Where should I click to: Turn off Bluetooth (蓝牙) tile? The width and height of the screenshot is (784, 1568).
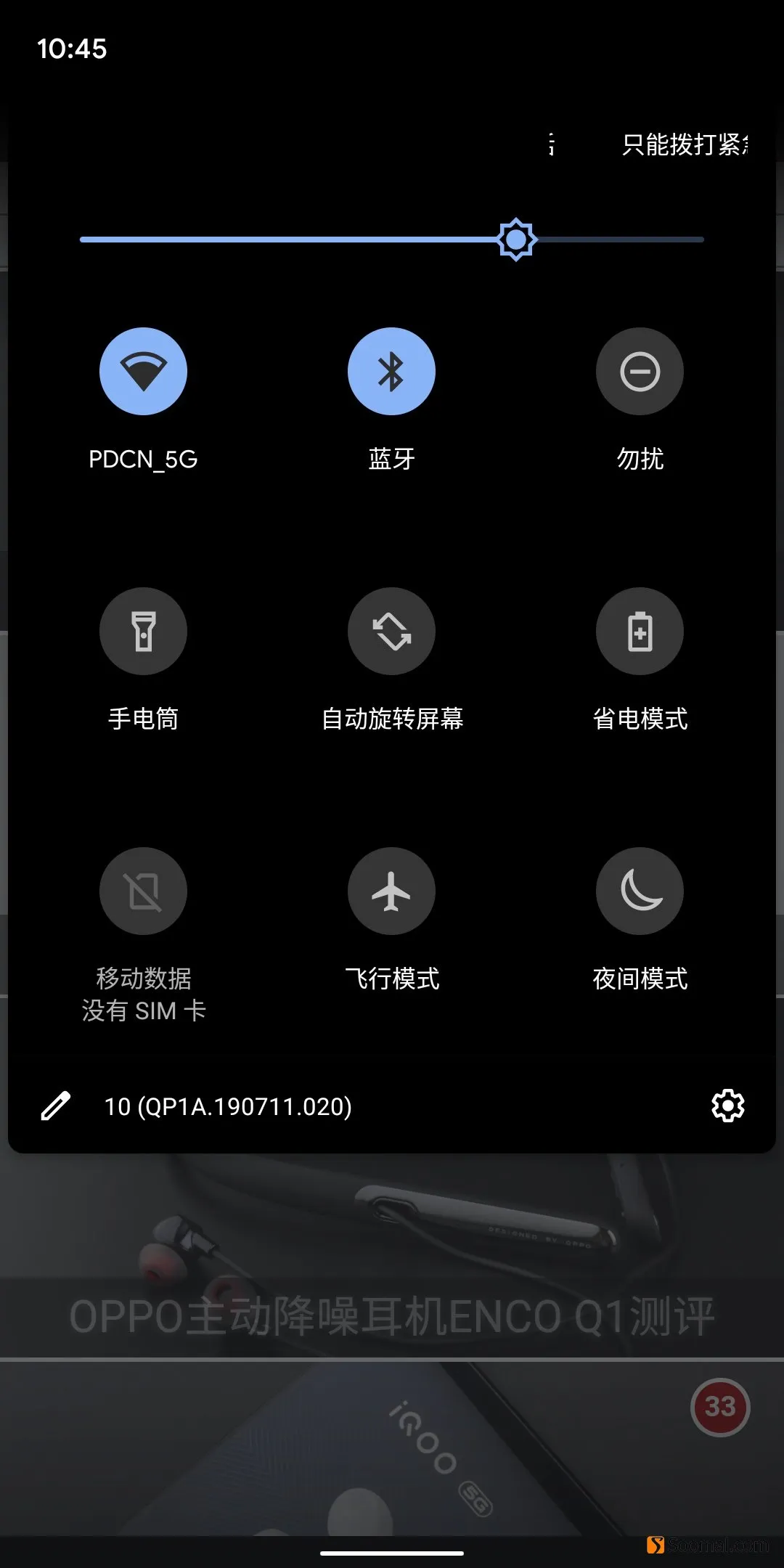point(391,372)
